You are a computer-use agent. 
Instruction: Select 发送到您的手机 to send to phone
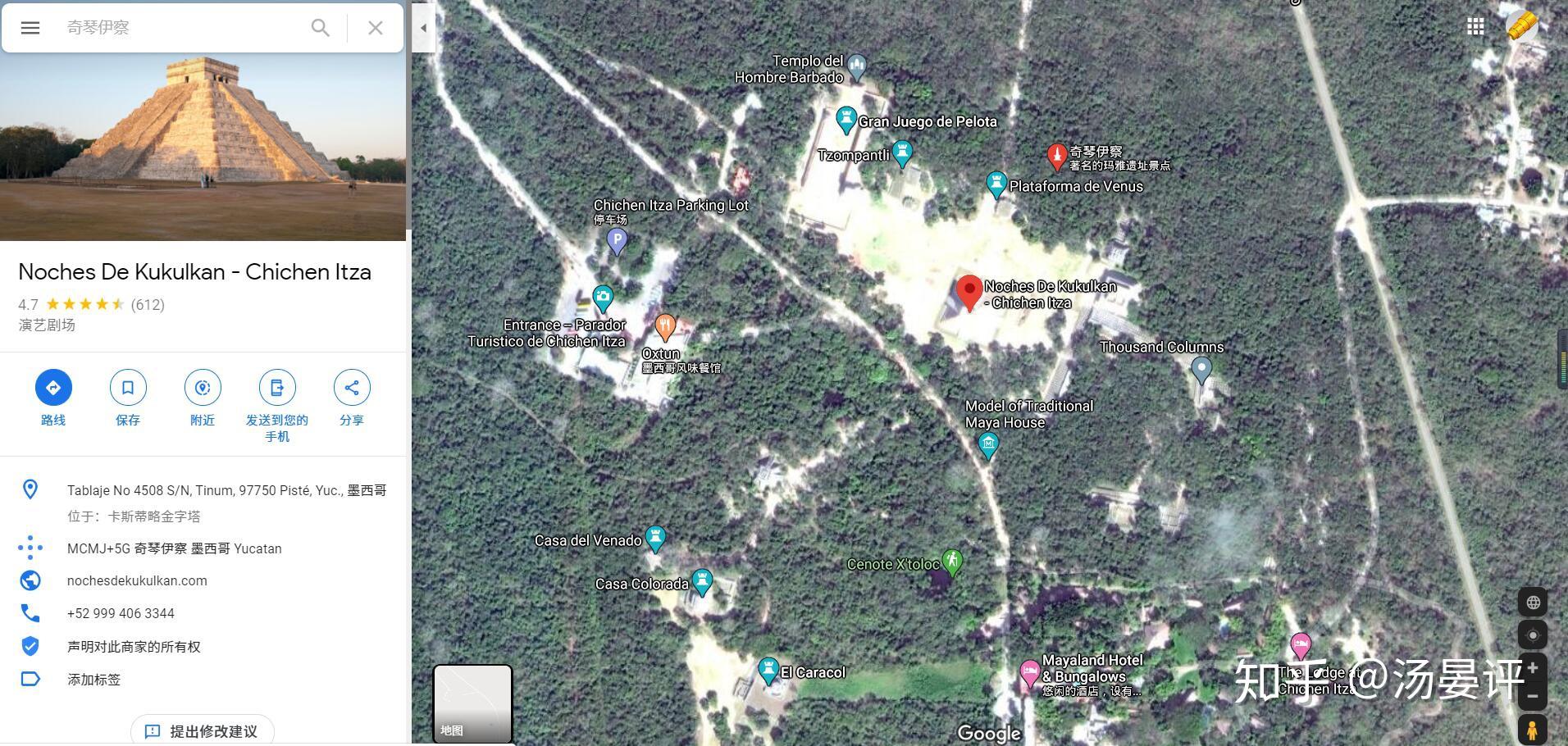coord(277,388)
